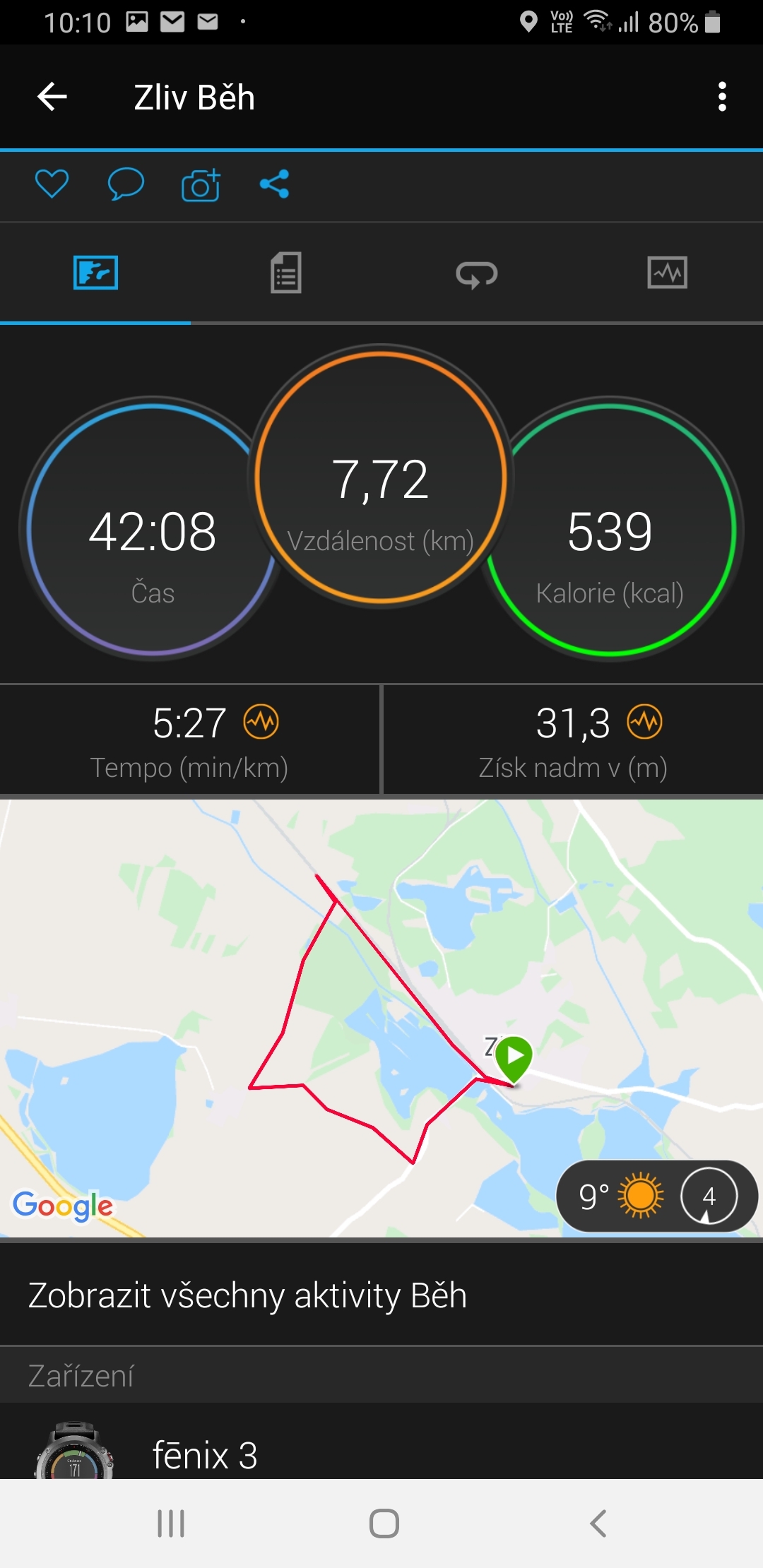Open comments via the speech bubble icon

(126, 184)
